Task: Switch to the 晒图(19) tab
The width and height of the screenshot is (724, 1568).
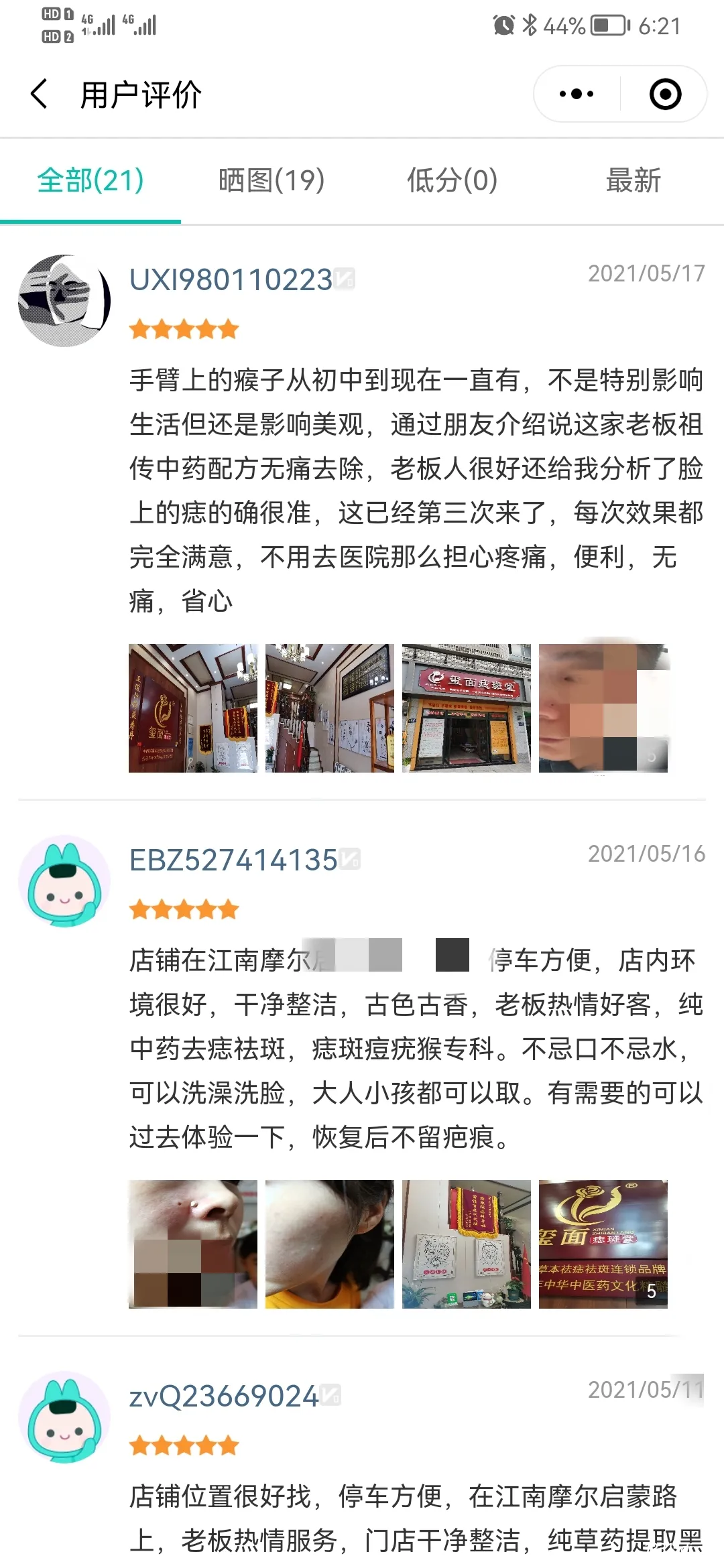Action: click(x=271, y=180)
